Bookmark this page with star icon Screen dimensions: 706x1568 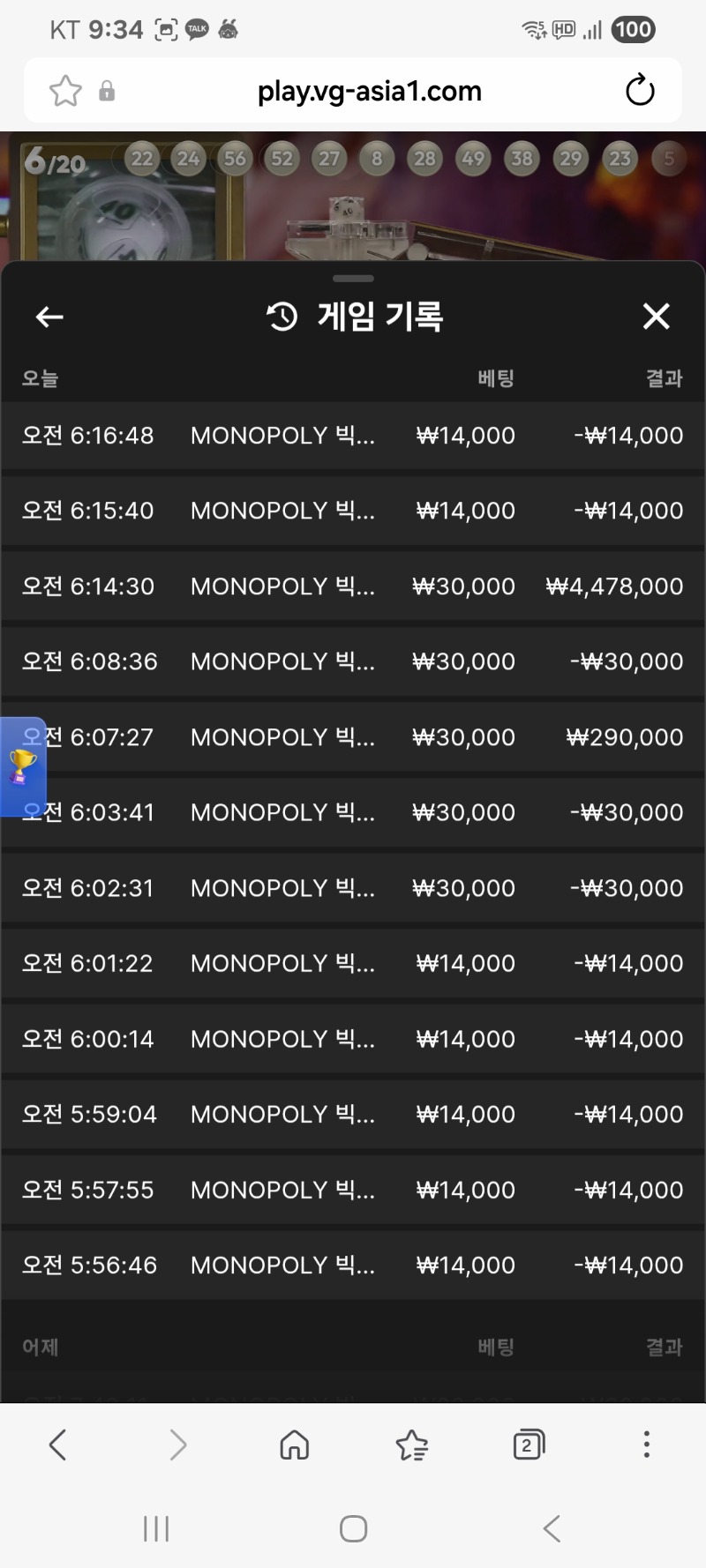click(65, 91)
